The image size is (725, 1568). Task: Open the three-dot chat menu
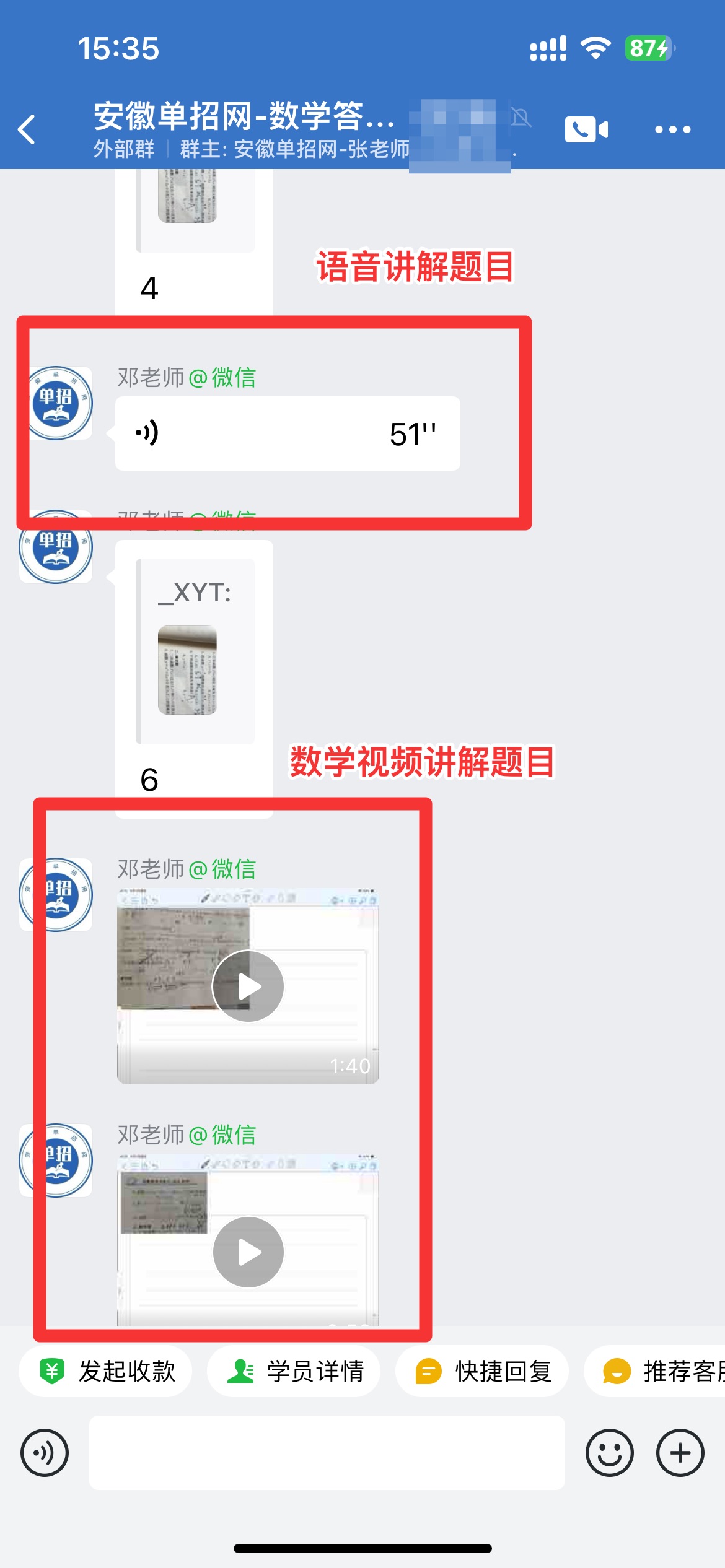[x=672, y=129]
